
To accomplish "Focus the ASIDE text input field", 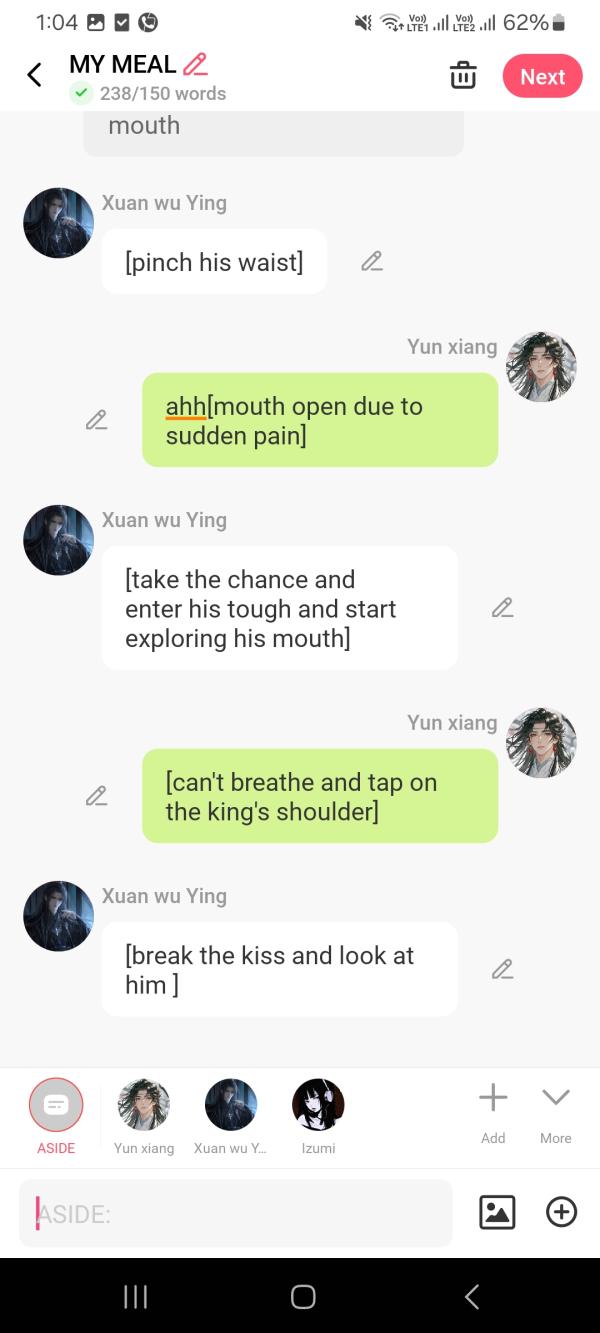I will click(x=235, y=1213).
